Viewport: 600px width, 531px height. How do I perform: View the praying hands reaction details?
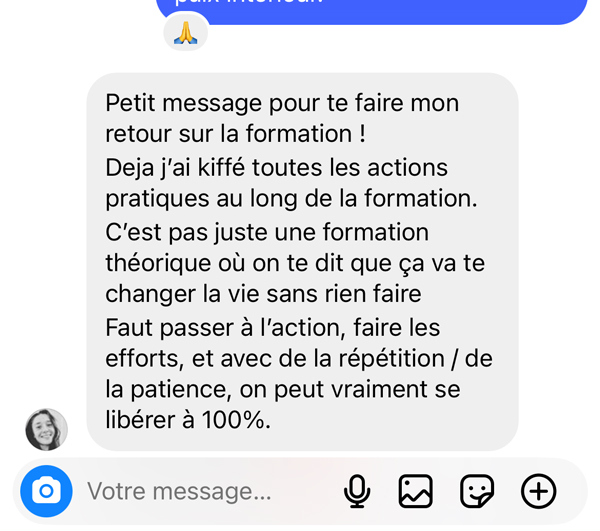(x=186, y=33)
